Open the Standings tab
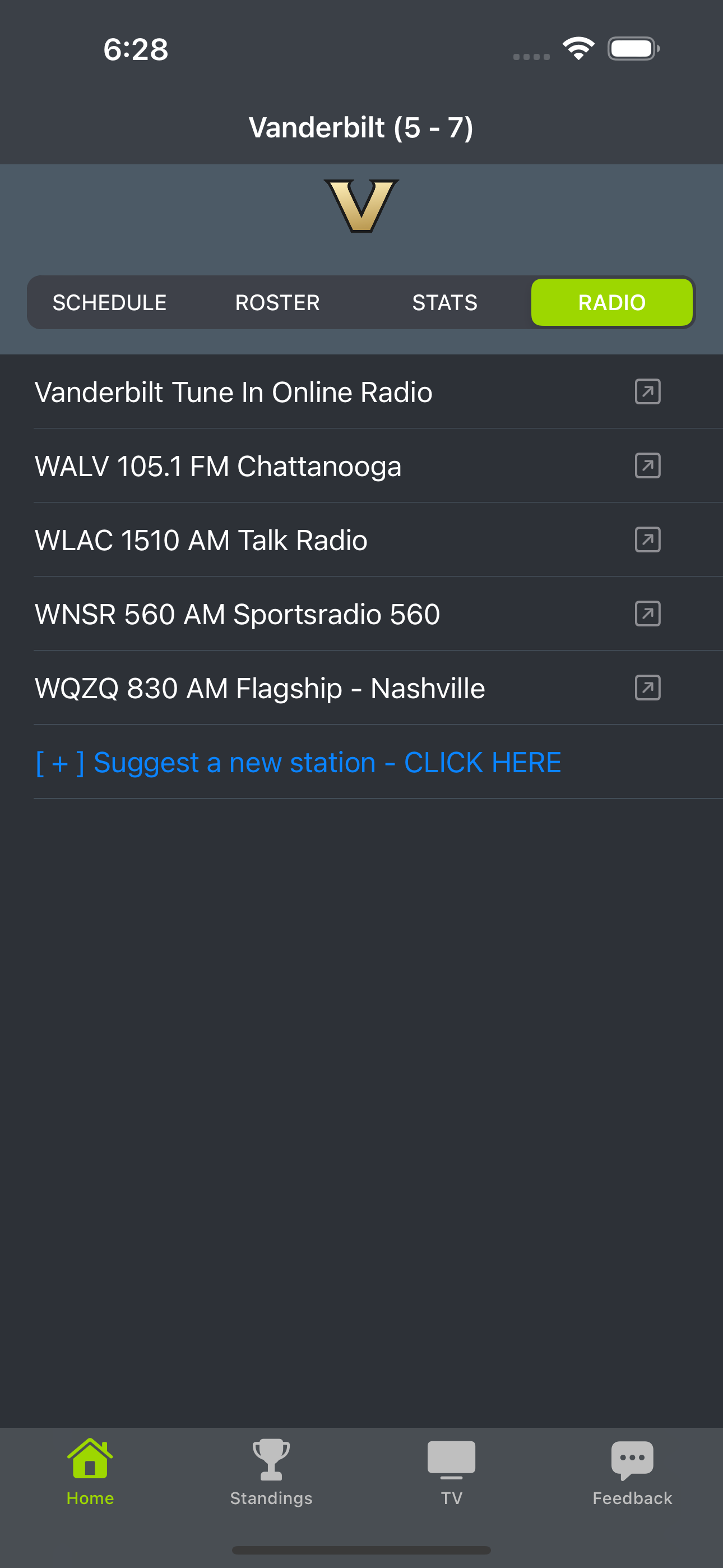 point(271,1473)
